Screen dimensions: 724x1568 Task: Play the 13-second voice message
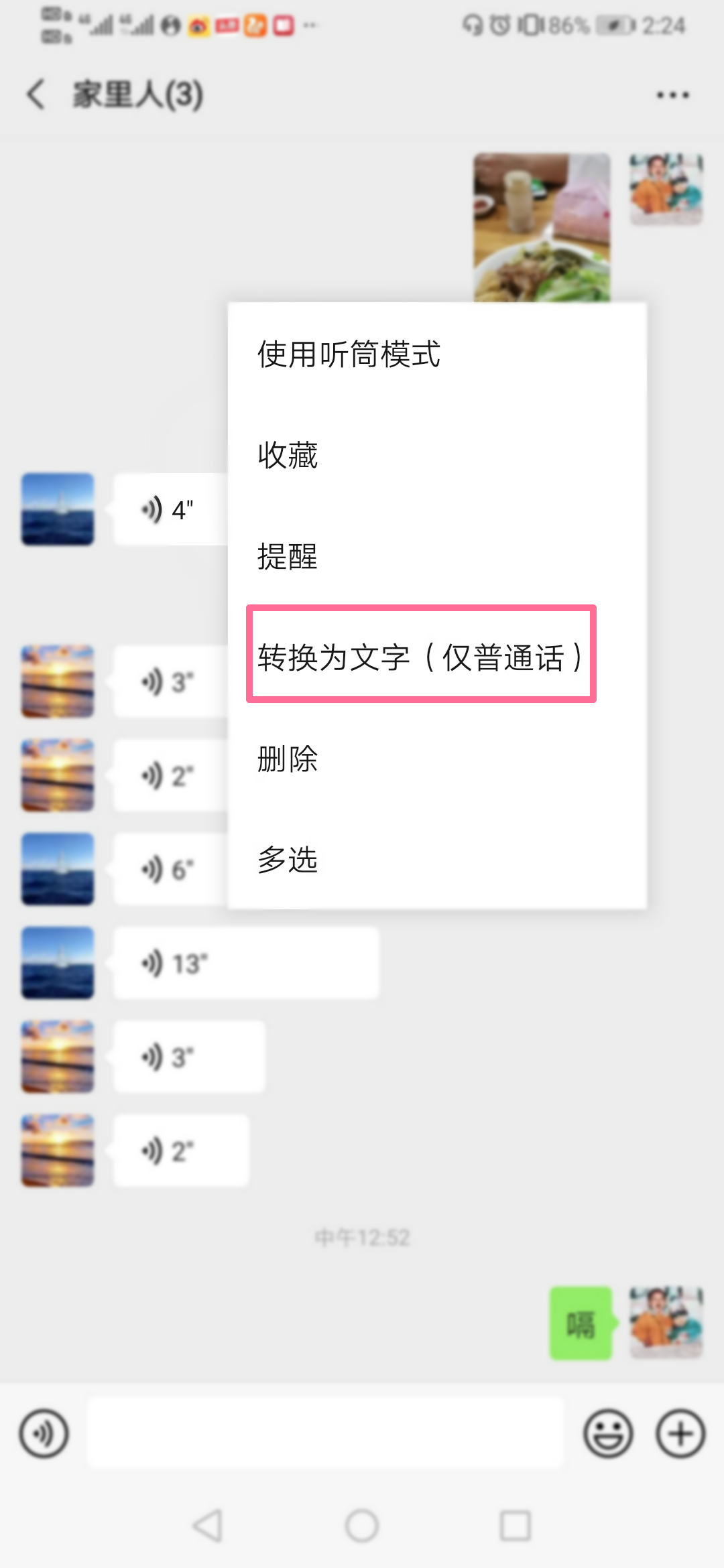(x=245, y=964)
